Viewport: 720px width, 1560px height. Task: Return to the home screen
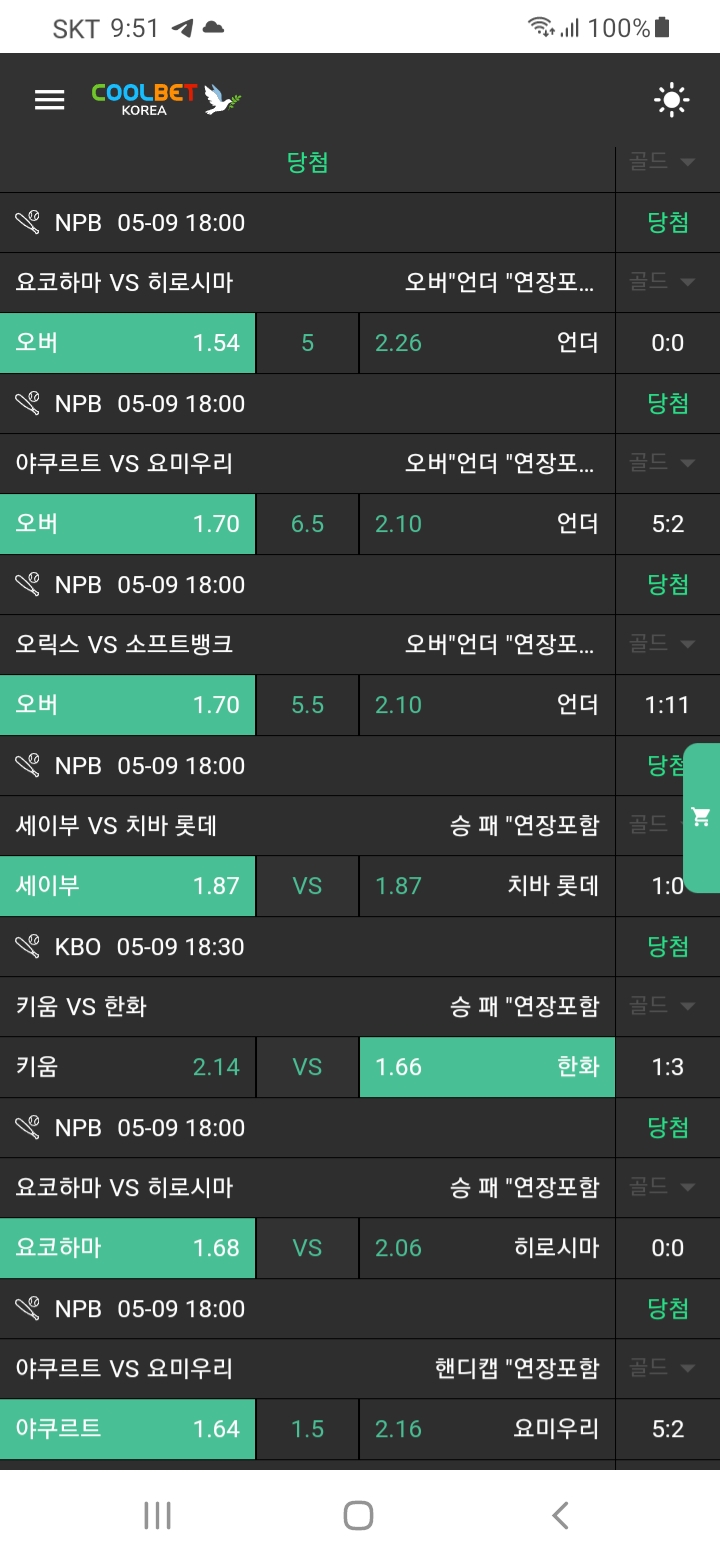pos(358,1515)
